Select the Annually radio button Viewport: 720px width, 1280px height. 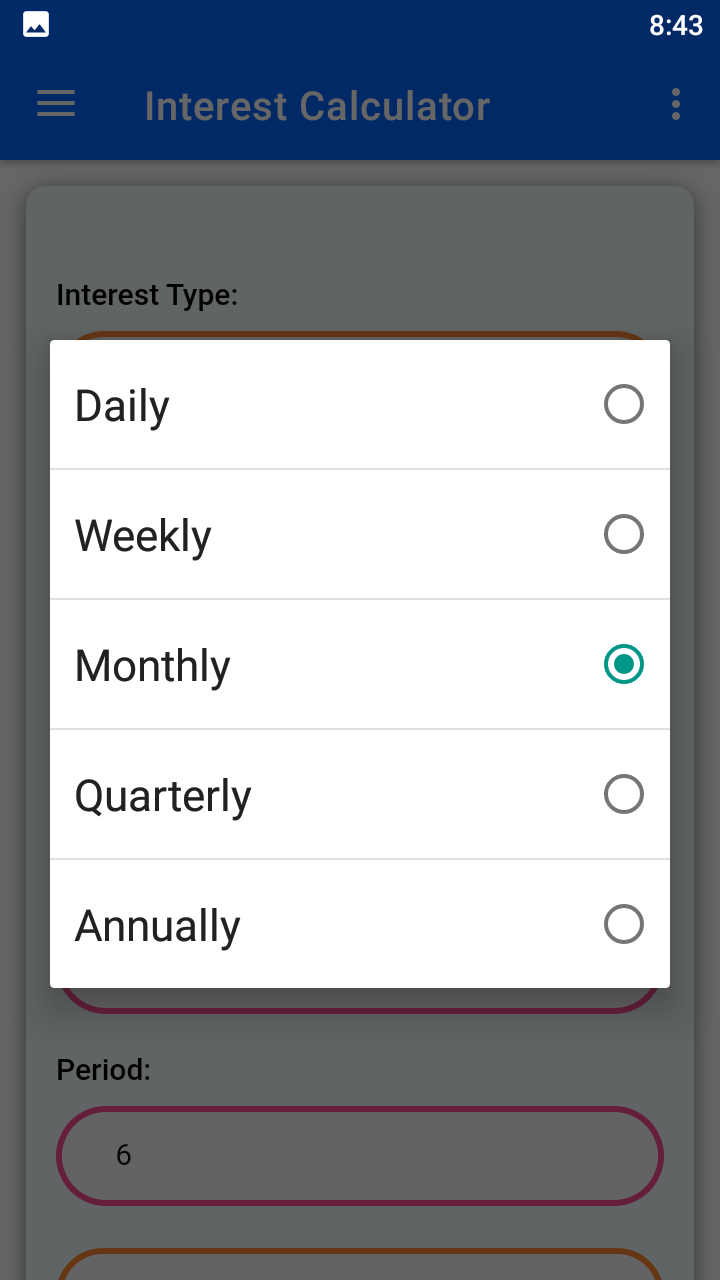click(623, 924)
